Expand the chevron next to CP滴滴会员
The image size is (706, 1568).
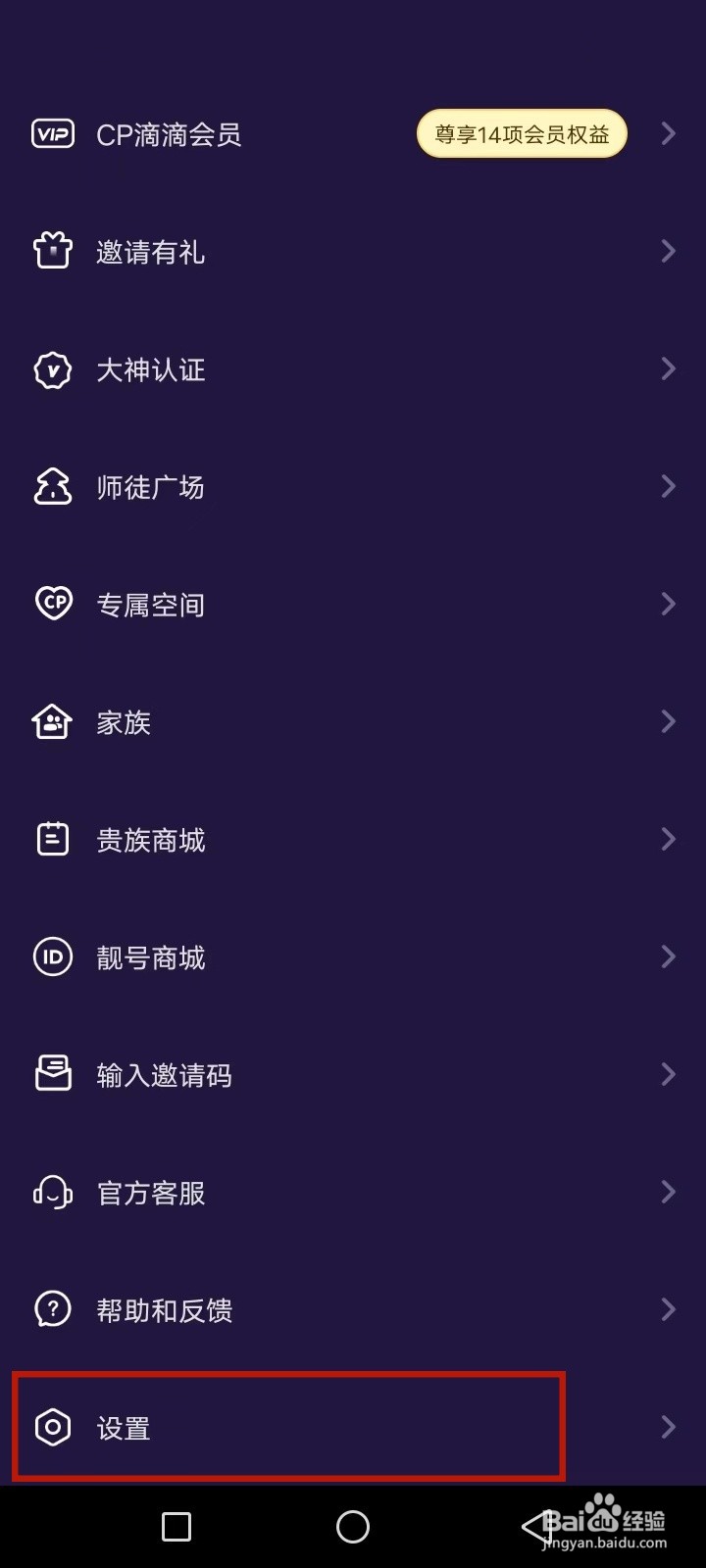pos(669,133)
